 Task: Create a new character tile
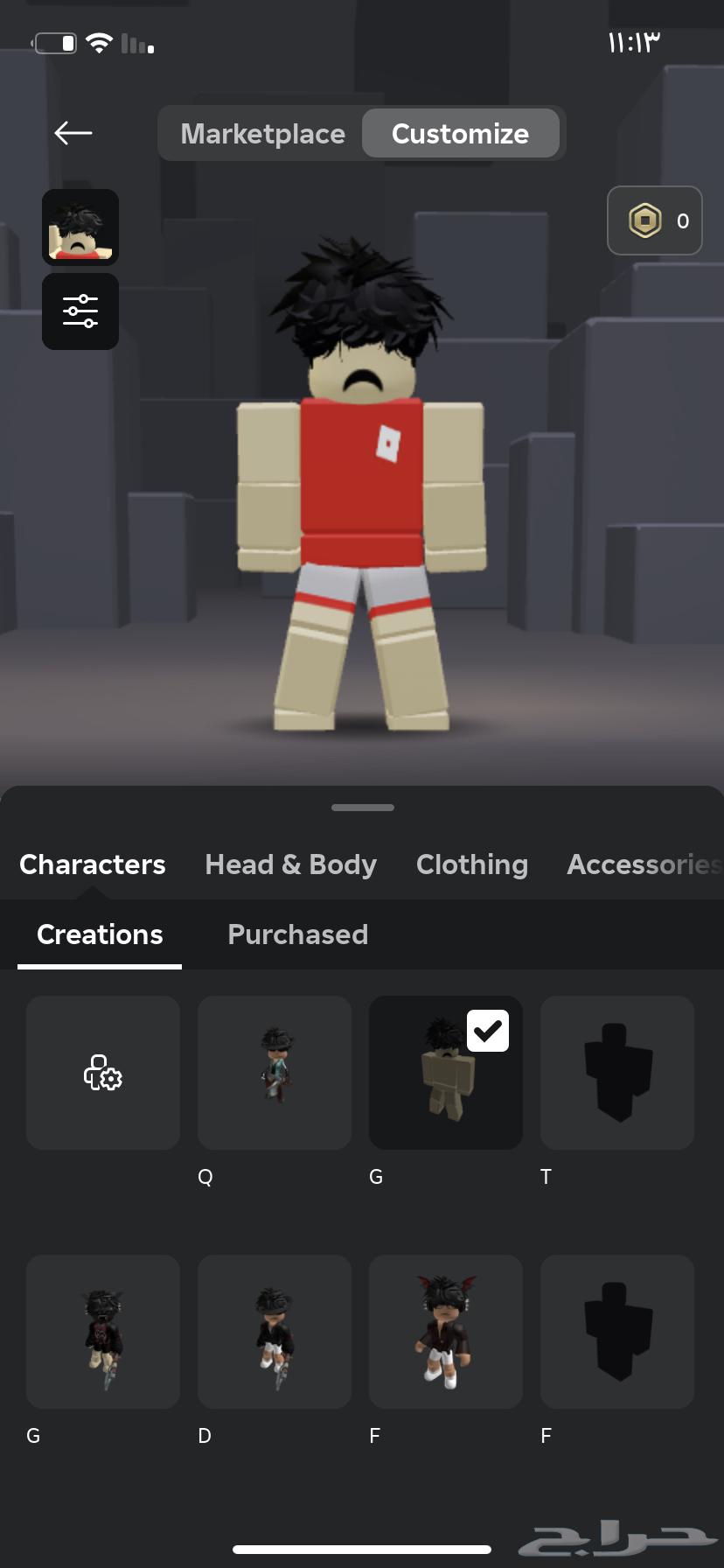coord(103,1073)
